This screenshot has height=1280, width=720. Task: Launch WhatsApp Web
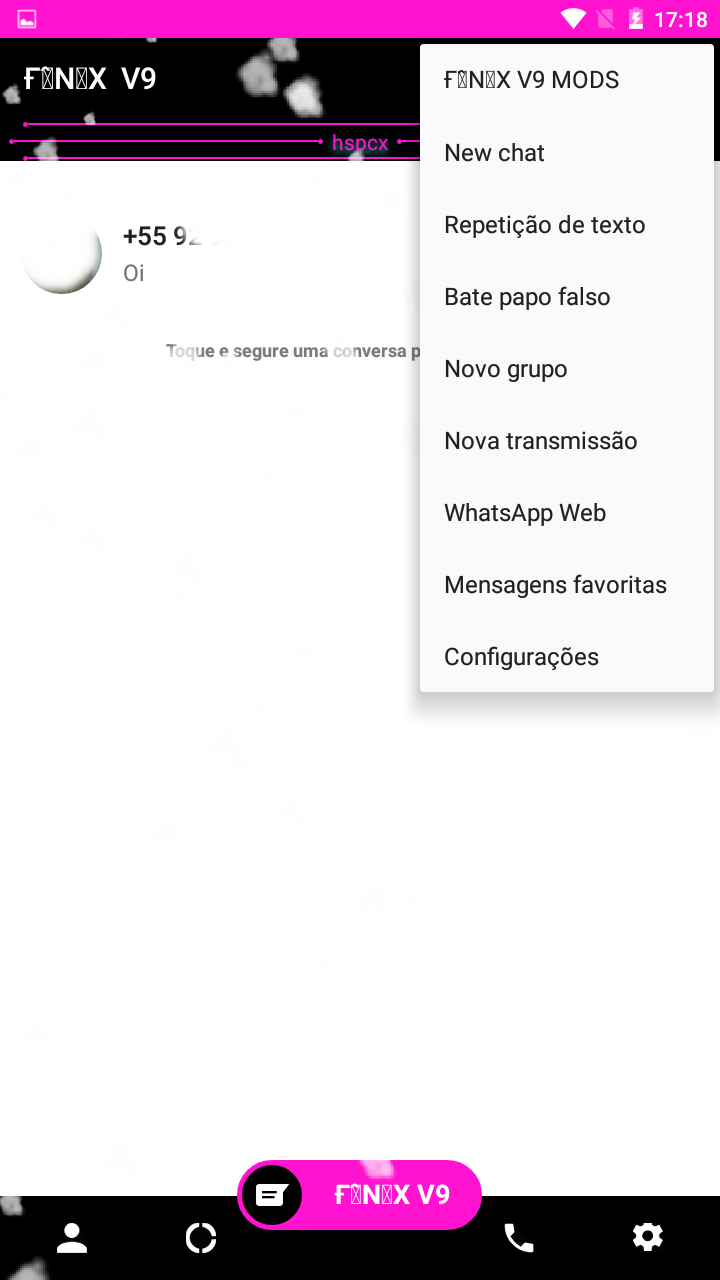[525, 513]
